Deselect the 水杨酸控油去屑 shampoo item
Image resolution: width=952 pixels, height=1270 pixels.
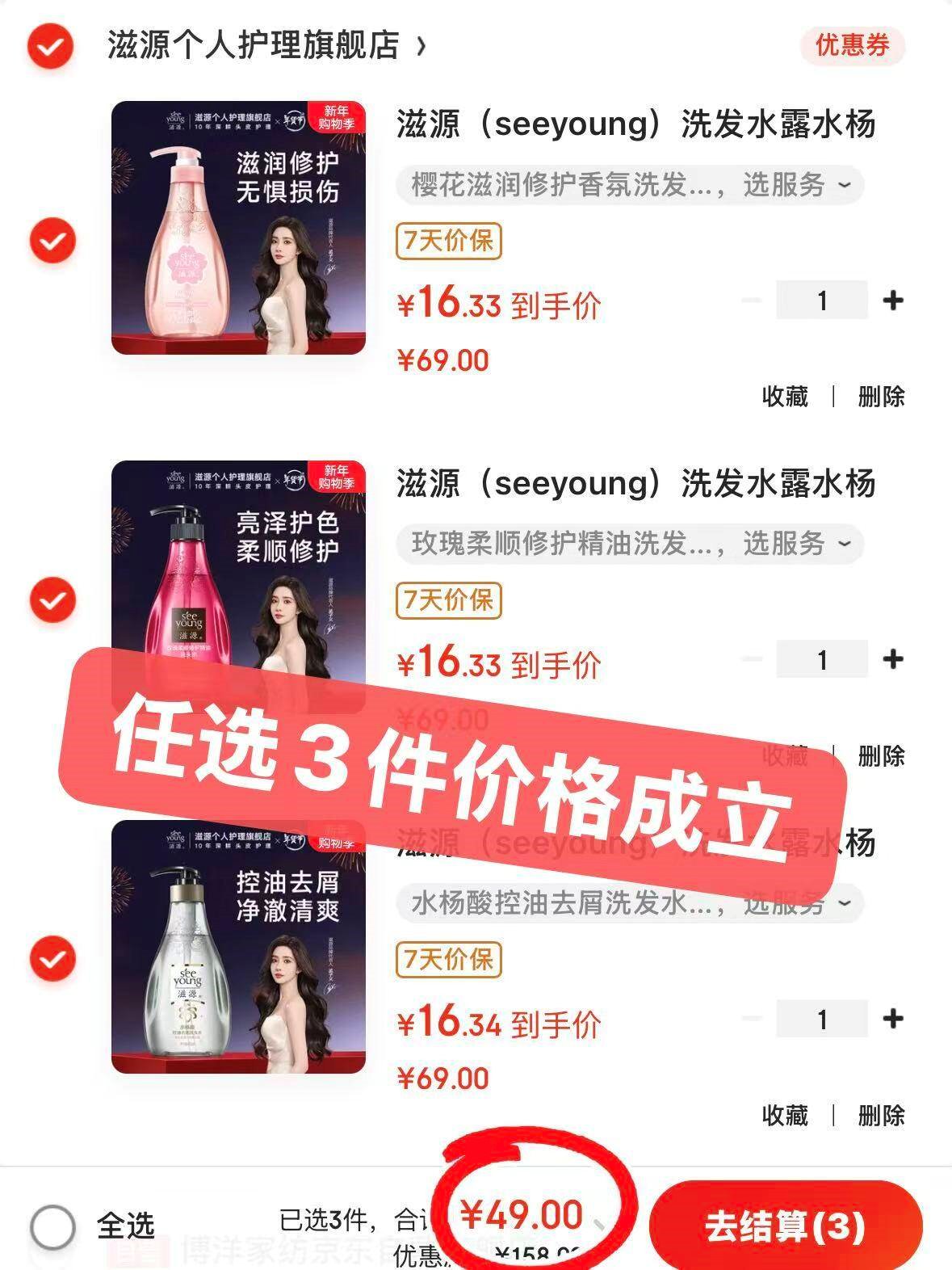coord(53,959)
